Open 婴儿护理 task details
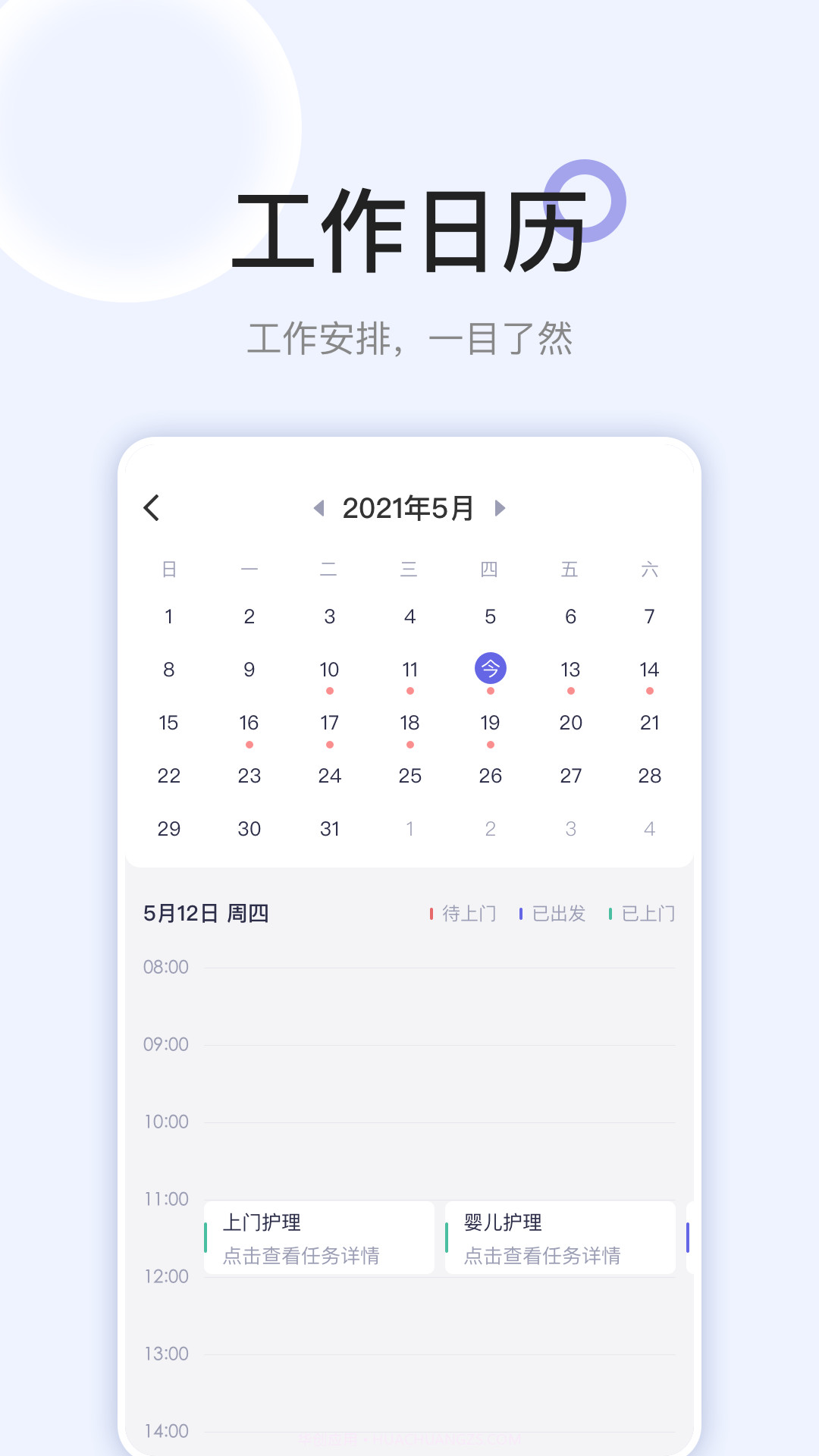The image size is (819, 1456). coord(561,1238)
